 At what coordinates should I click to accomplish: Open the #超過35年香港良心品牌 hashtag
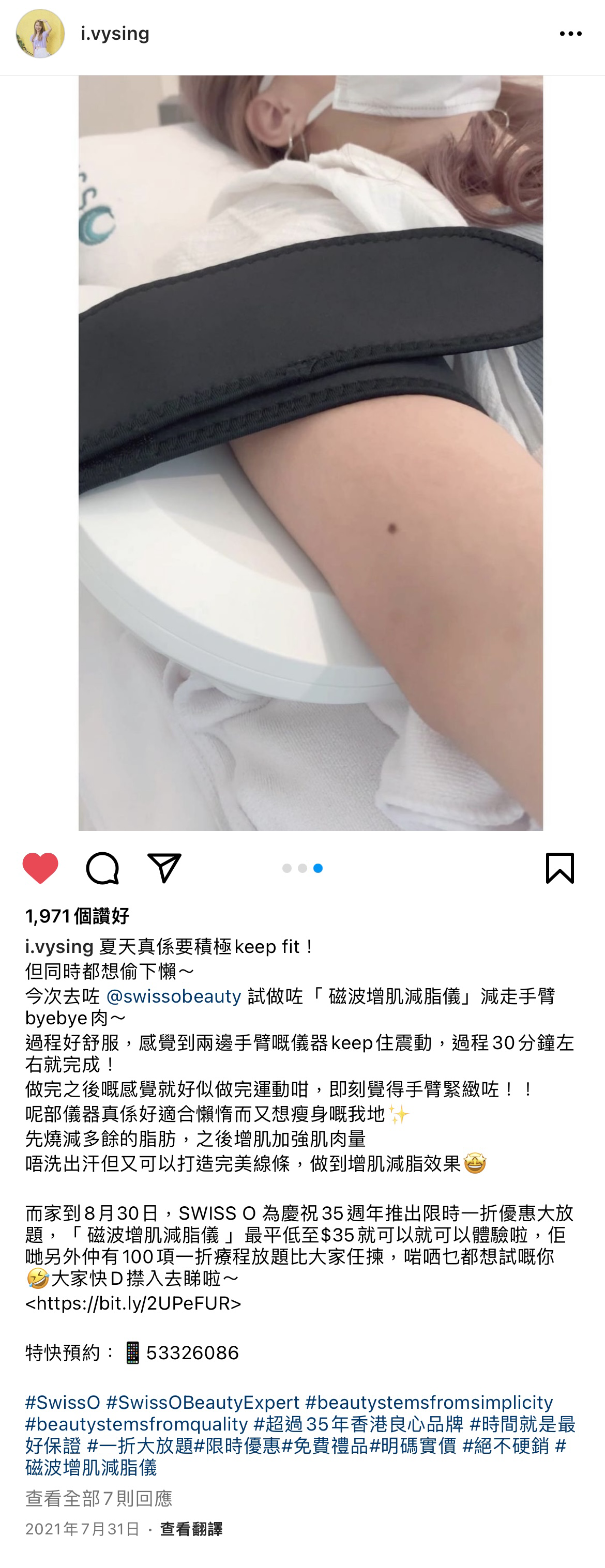358,1424
